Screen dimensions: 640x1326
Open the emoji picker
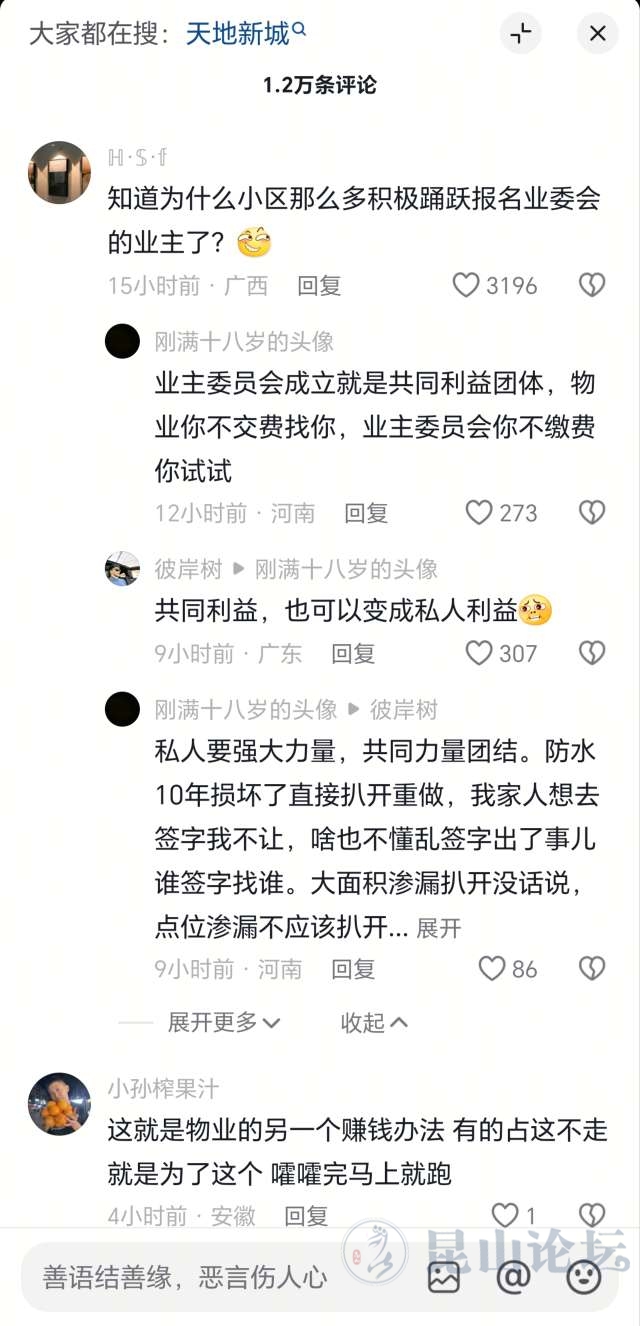[x=583, y=1276]
